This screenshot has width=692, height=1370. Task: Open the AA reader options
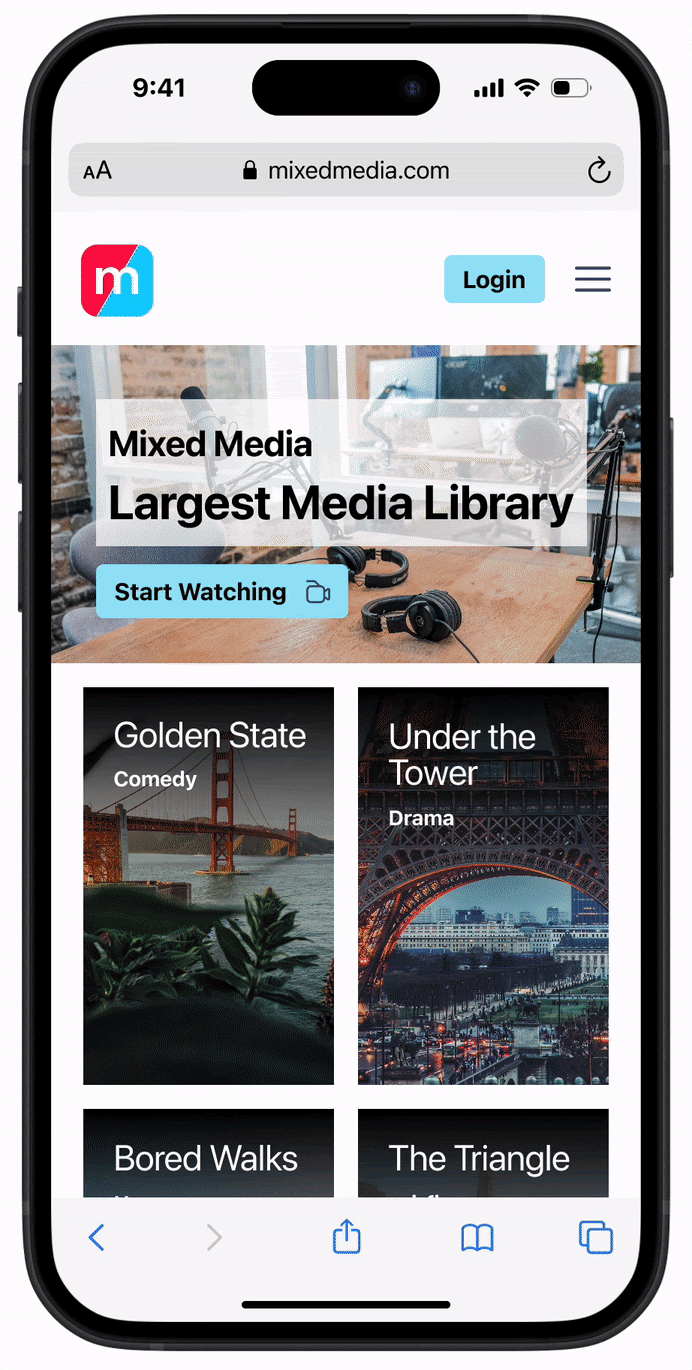coord(97,171)
